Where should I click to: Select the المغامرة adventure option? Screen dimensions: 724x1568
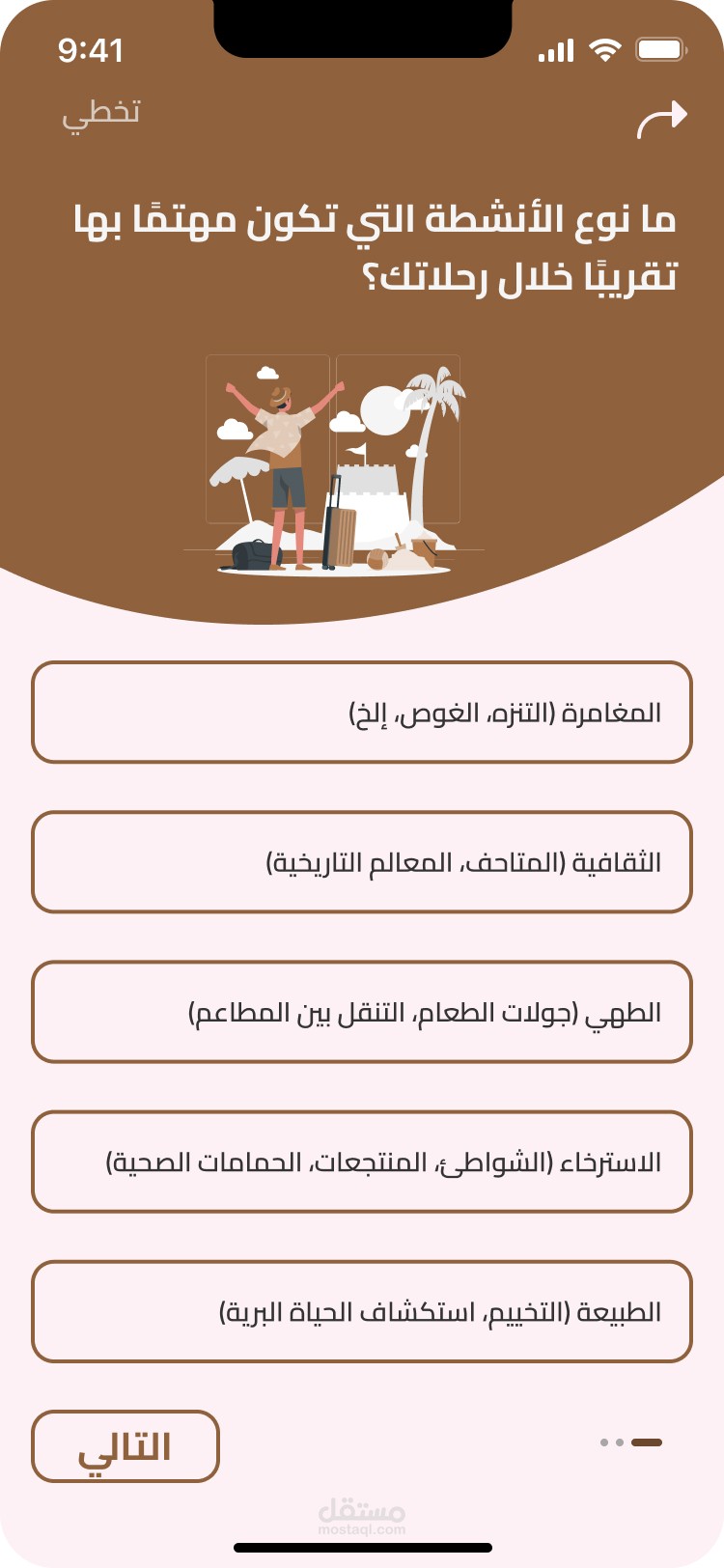click(x=362, y=713)
